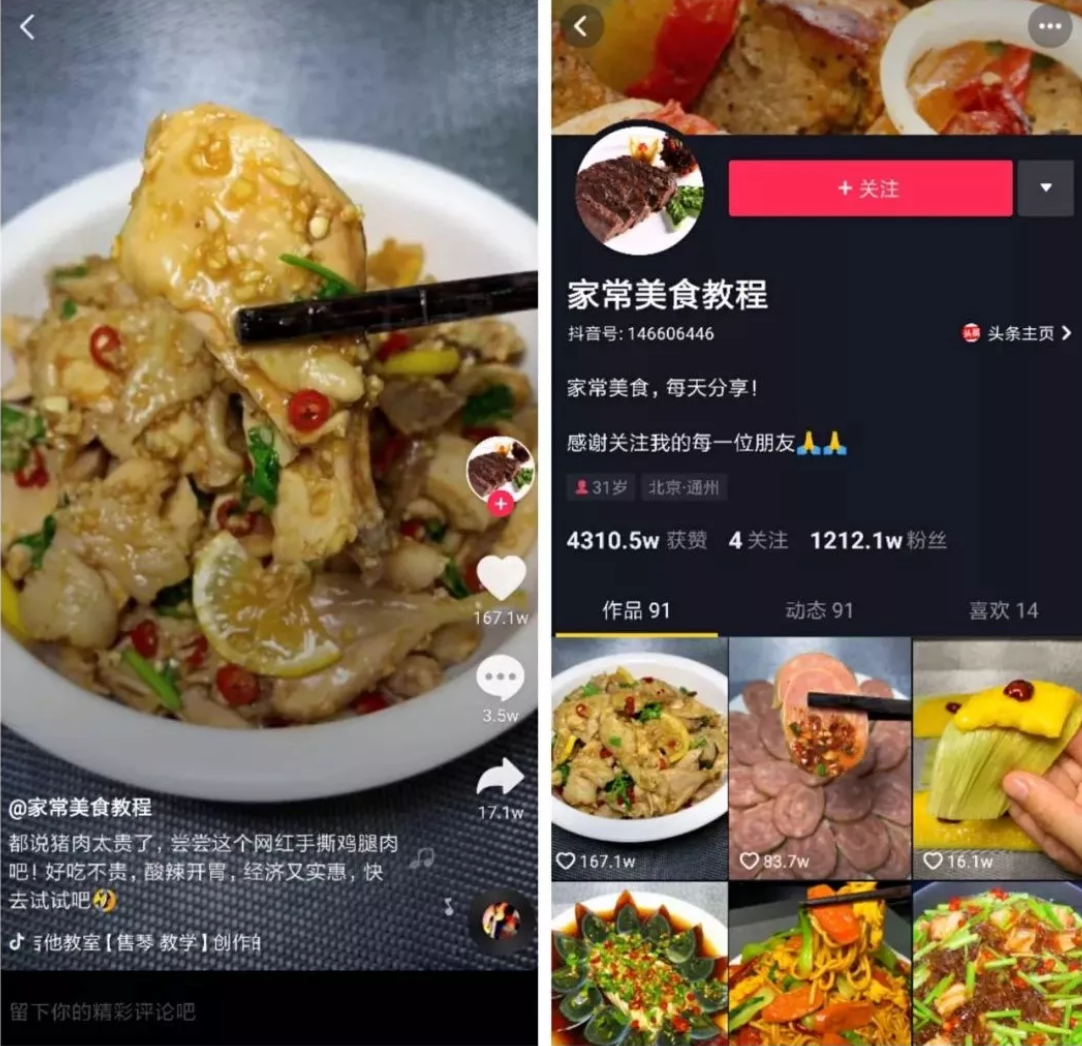Switch to the 作品 91 tab

[636, 610]
